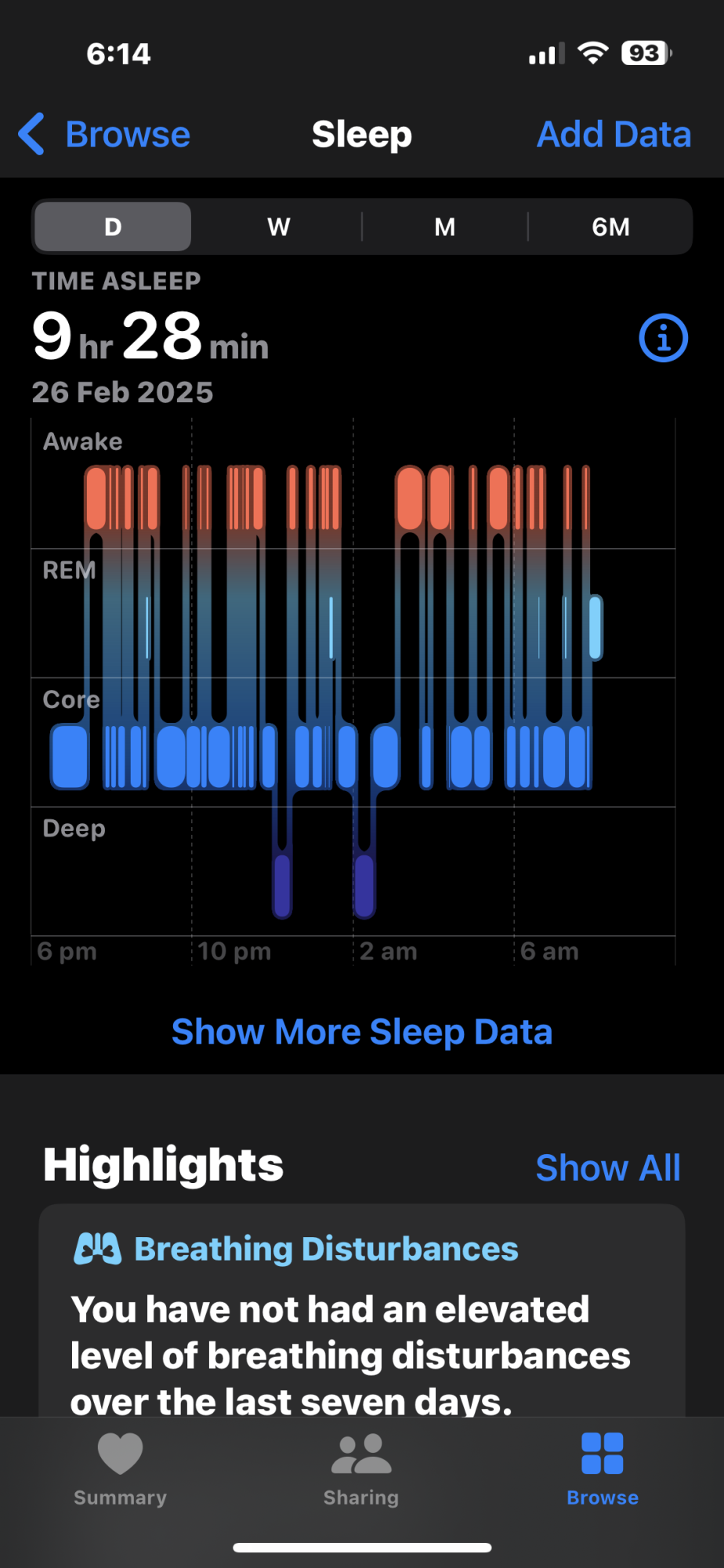Go back to Browse
The width and height of the screenshot is (724, 1568).
[106, 134]
